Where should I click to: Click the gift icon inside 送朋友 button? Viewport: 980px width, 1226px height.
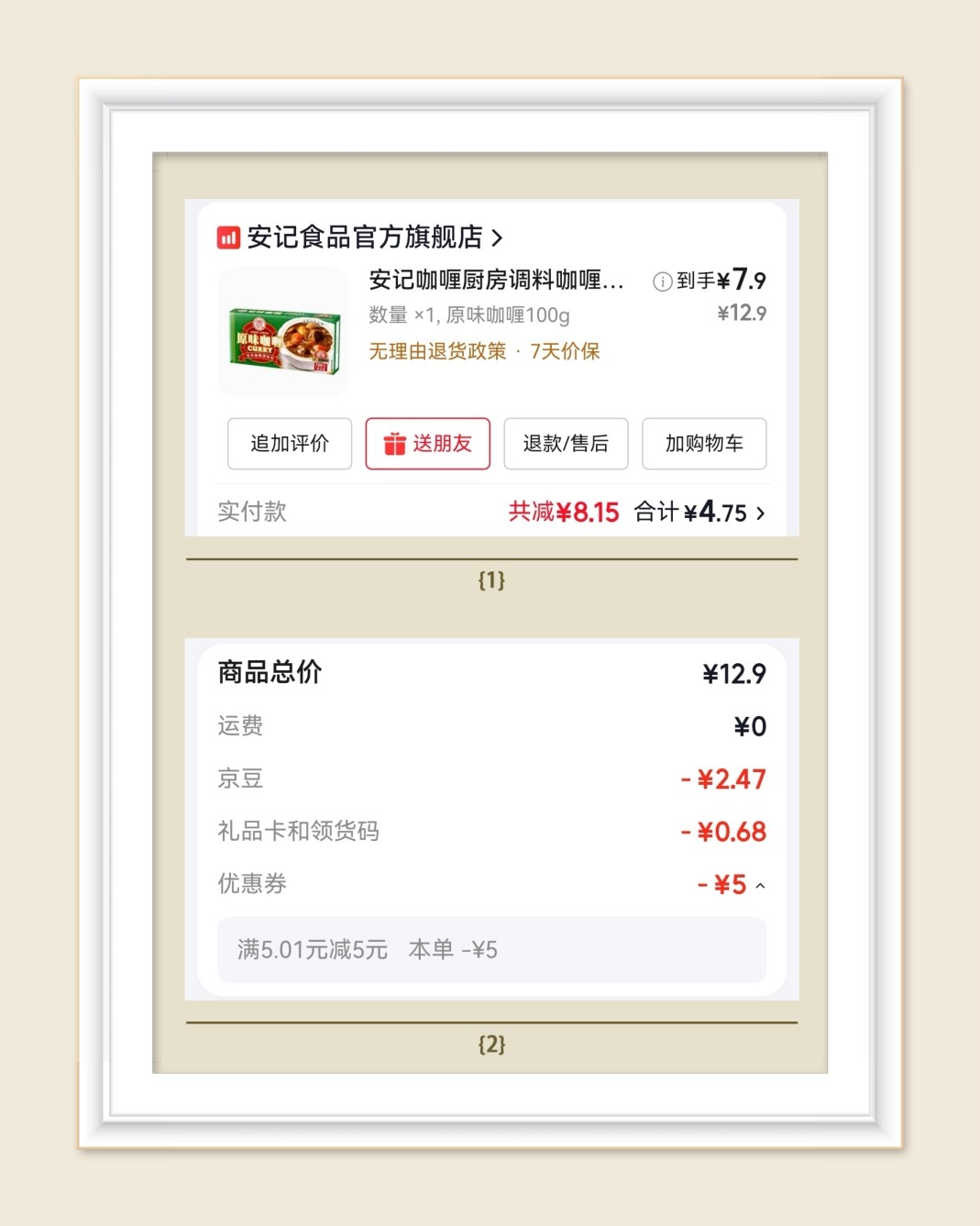point(396,444)
